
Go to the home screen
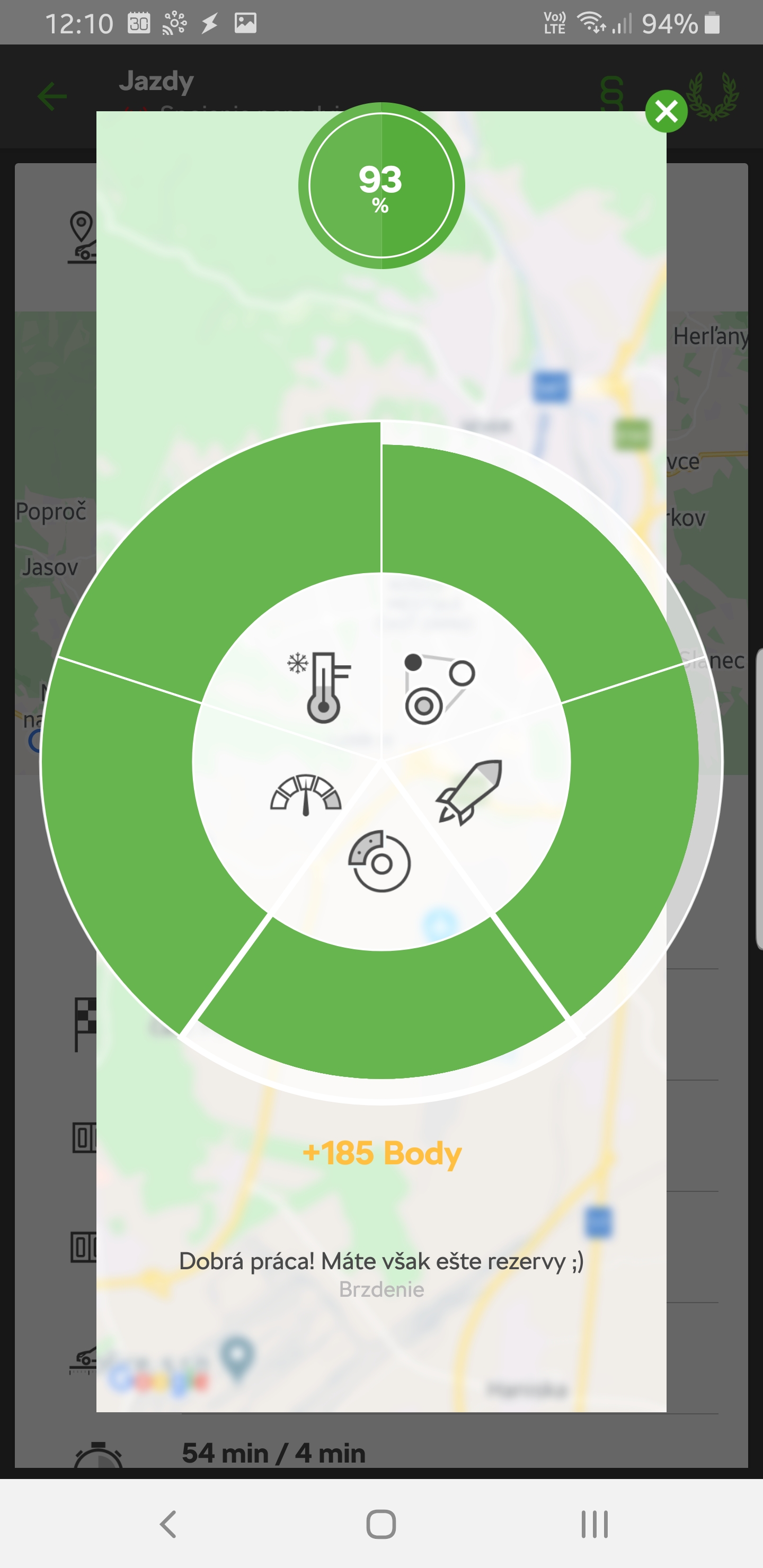381,1524
